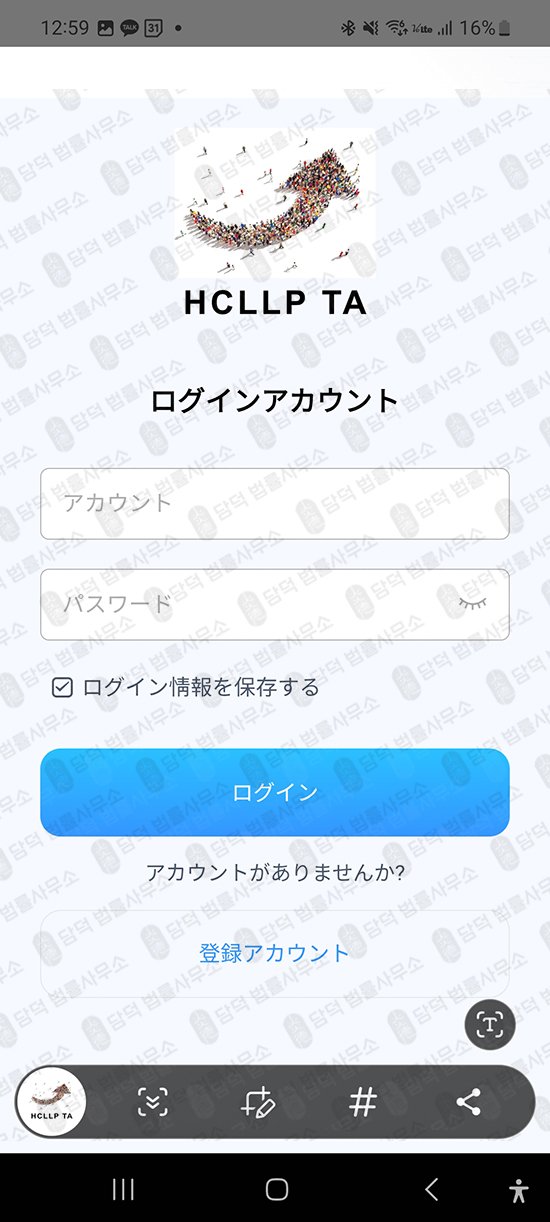The width and height of the screenshot is (550, 1222).
Task: Tap the blue ログイン button
Action: [x=275, y=792]
